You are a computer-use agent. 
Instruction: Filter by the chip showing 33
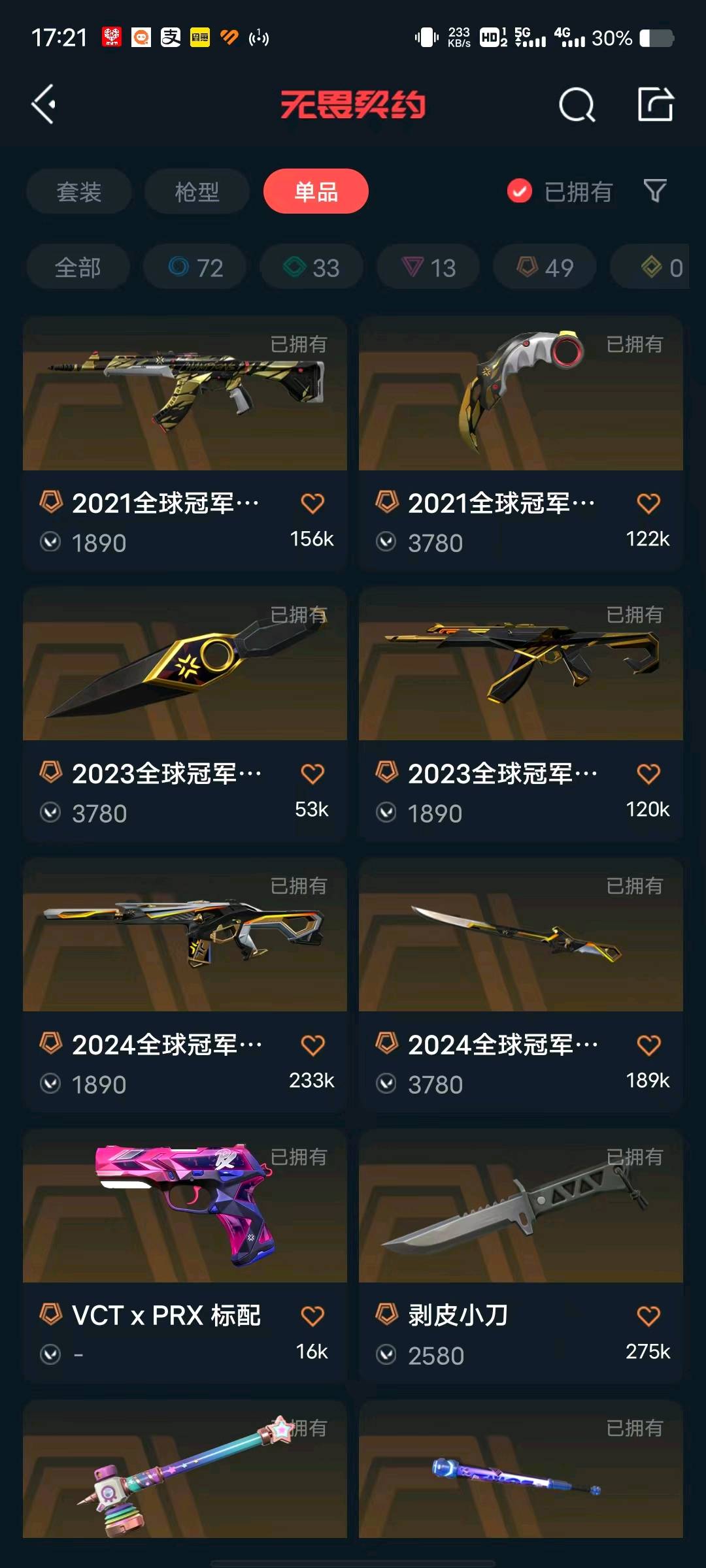(x=312, y=267)
